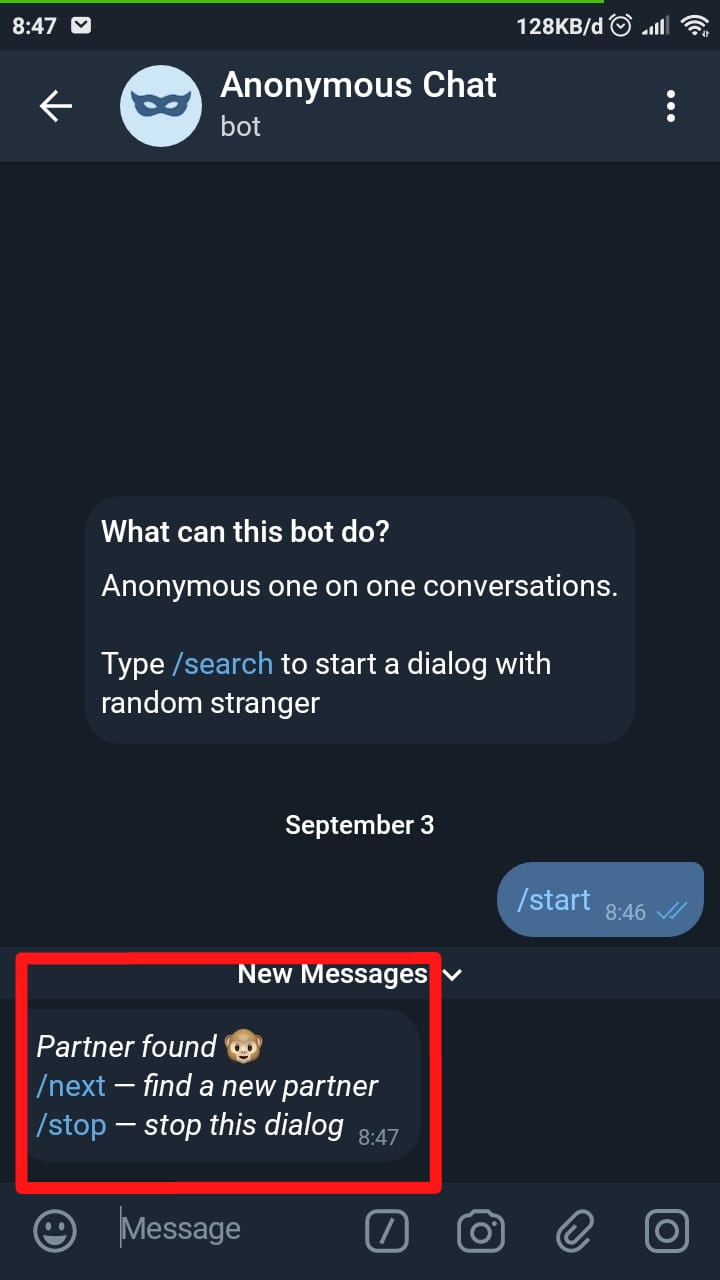Attach a file with the paperclip
This screenshot has width=720, height=1280.
574,1229
